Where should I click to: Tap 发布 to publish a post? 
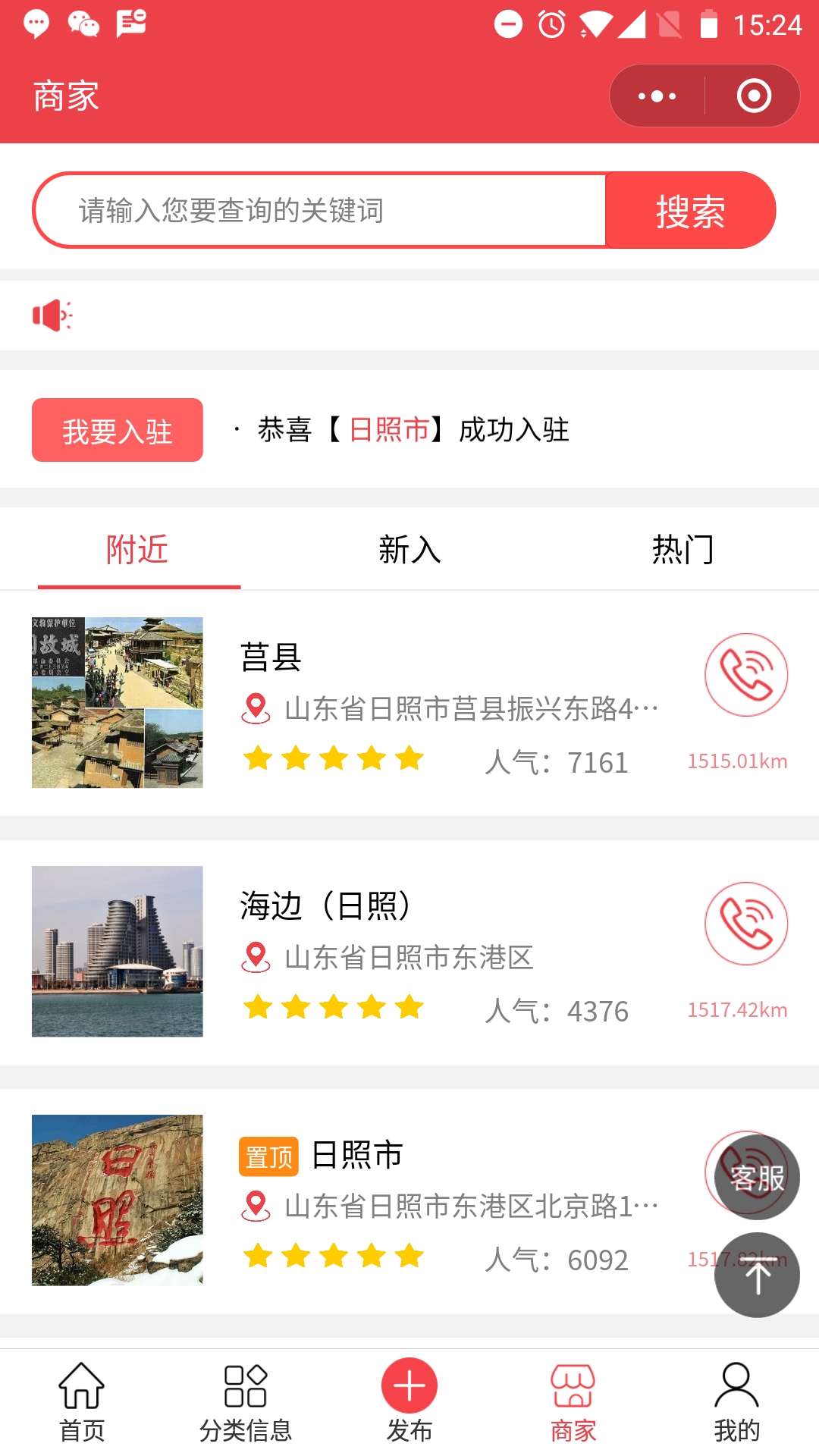(x=409, y=1400)
